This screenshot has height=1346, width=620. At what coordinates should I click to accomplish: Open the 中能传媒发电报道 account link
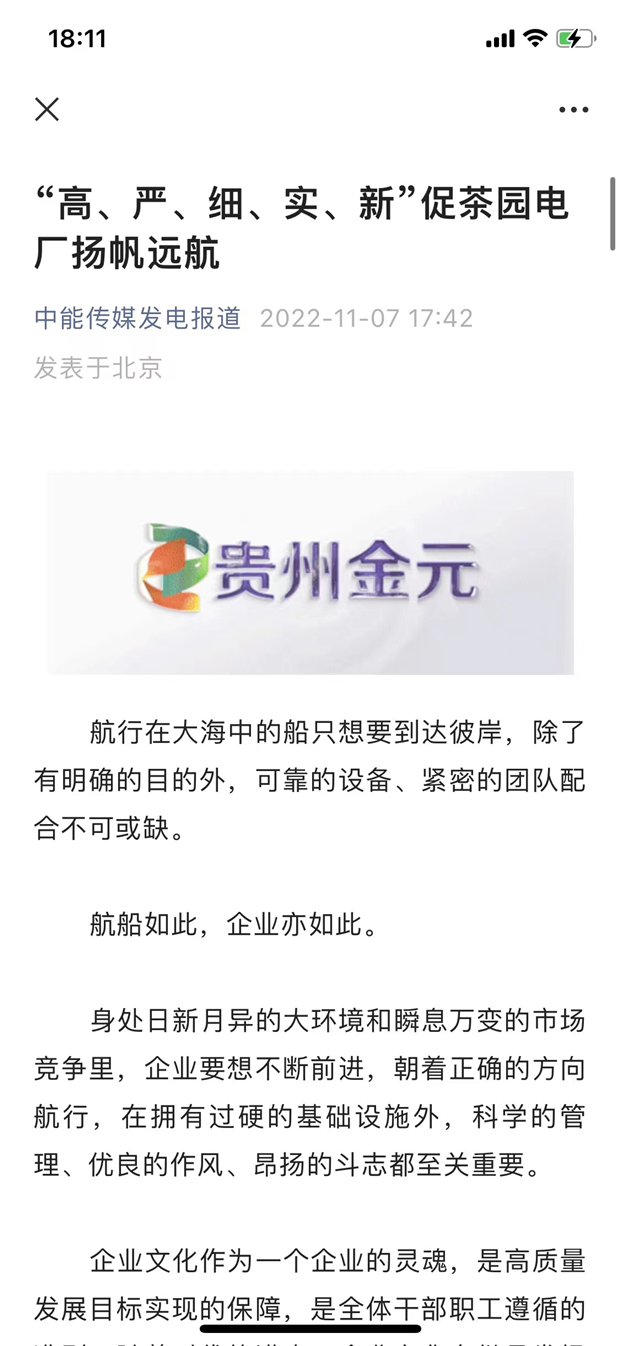coord(138,319)
